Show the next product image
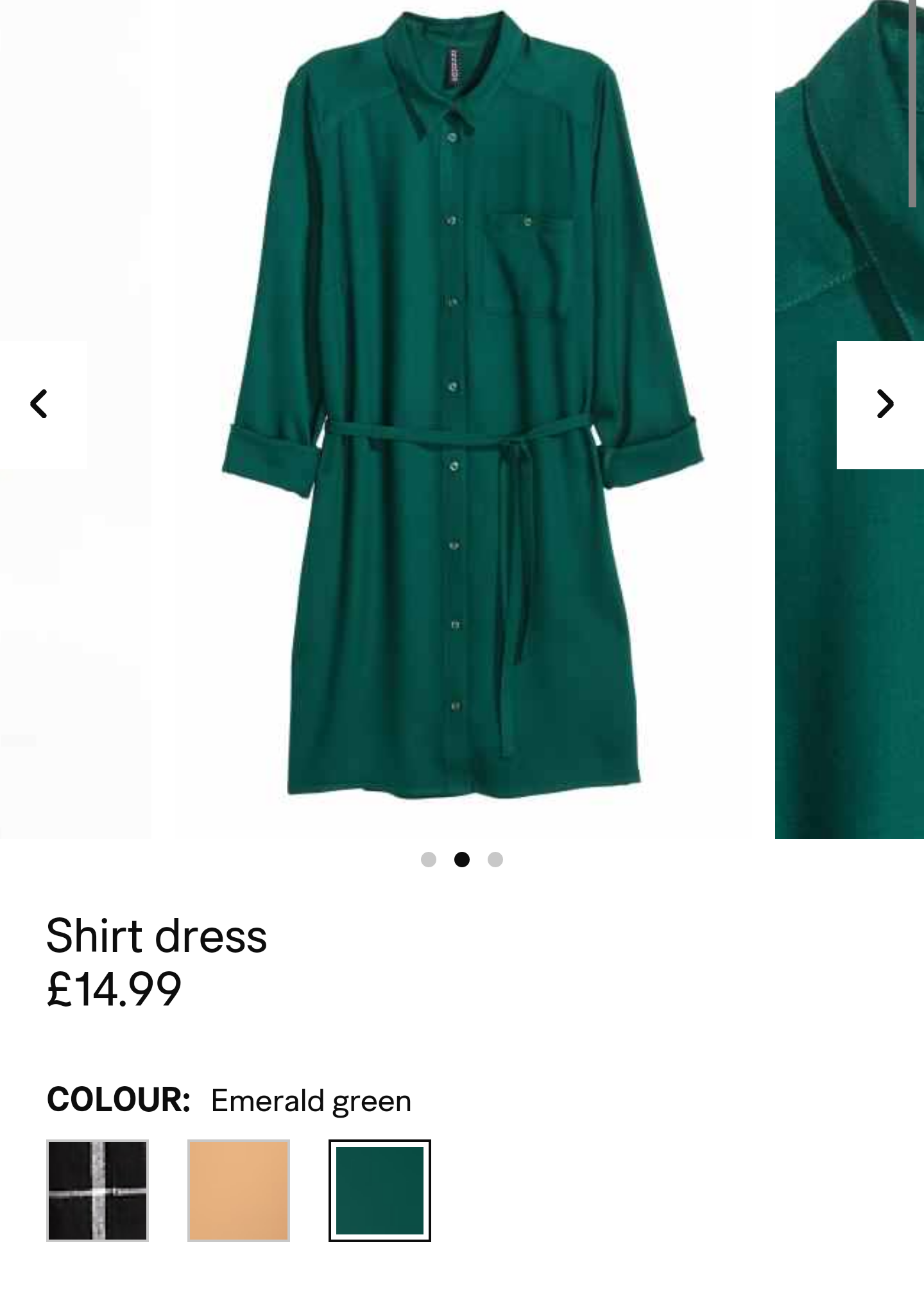 point(884,404)
